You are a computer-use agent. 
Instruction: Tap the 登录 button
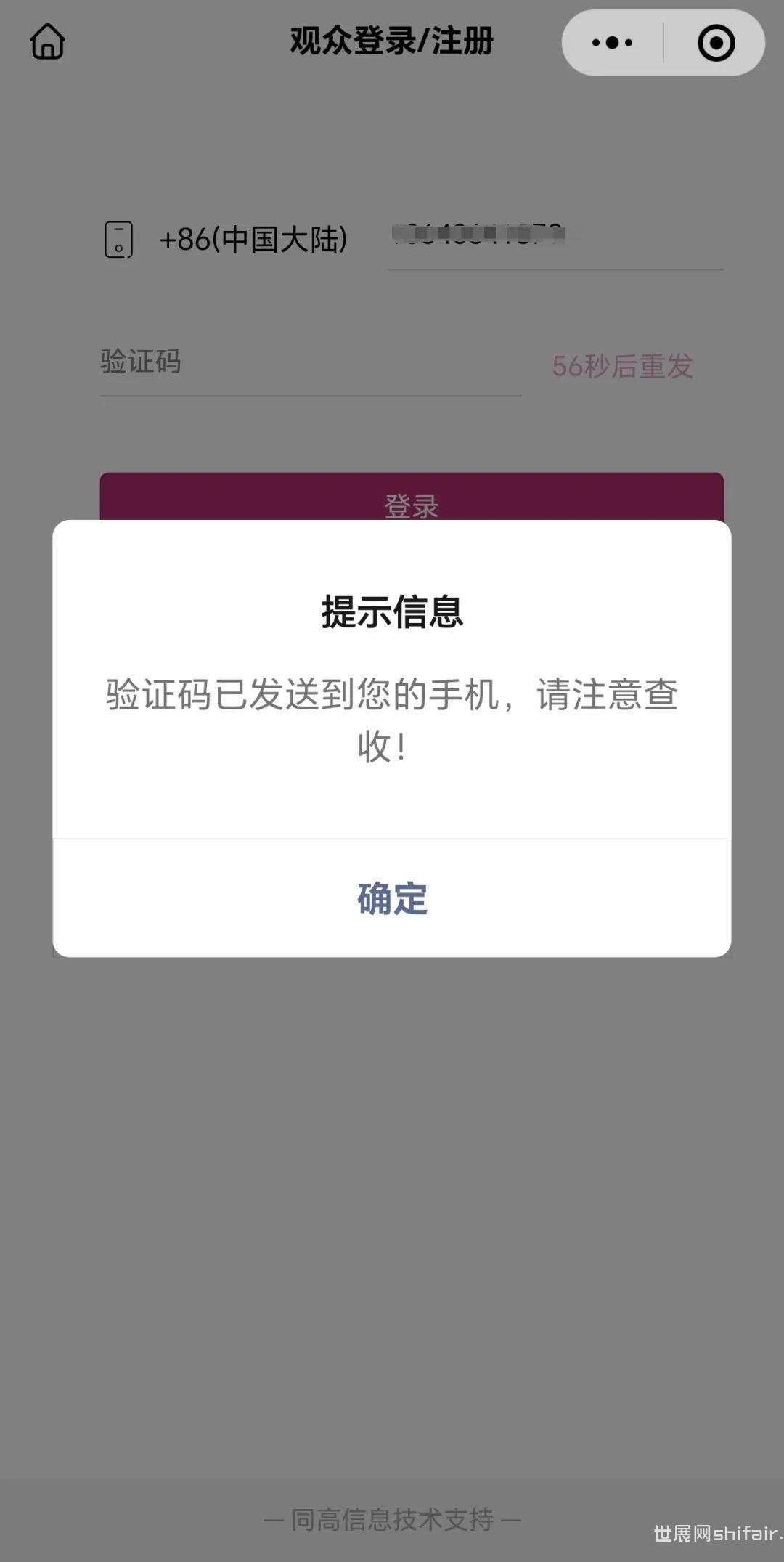pos(411,498)
